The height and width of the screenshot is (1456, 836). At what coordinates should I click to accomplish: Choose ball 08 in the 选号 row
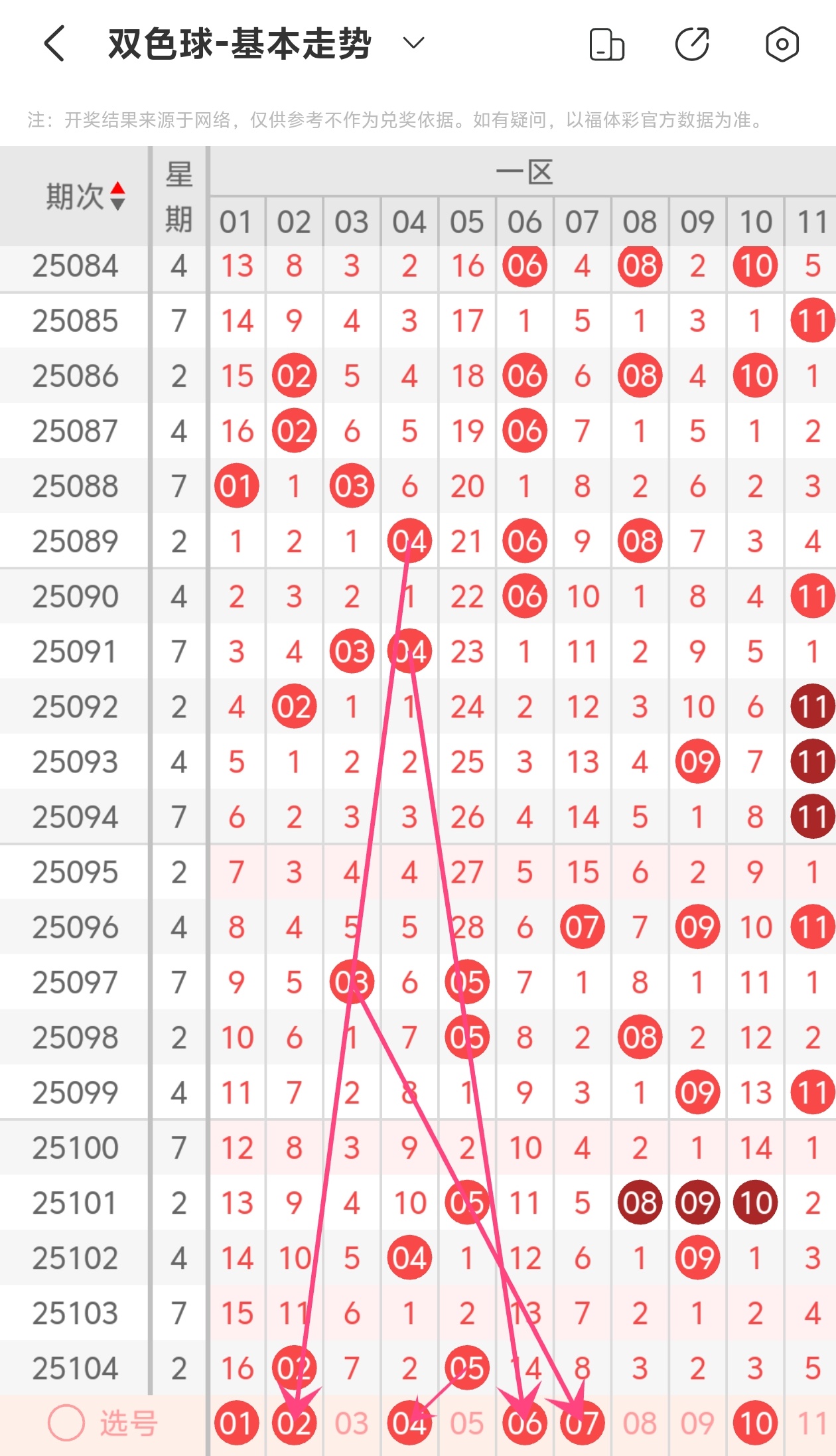[x=640, y=1423]
